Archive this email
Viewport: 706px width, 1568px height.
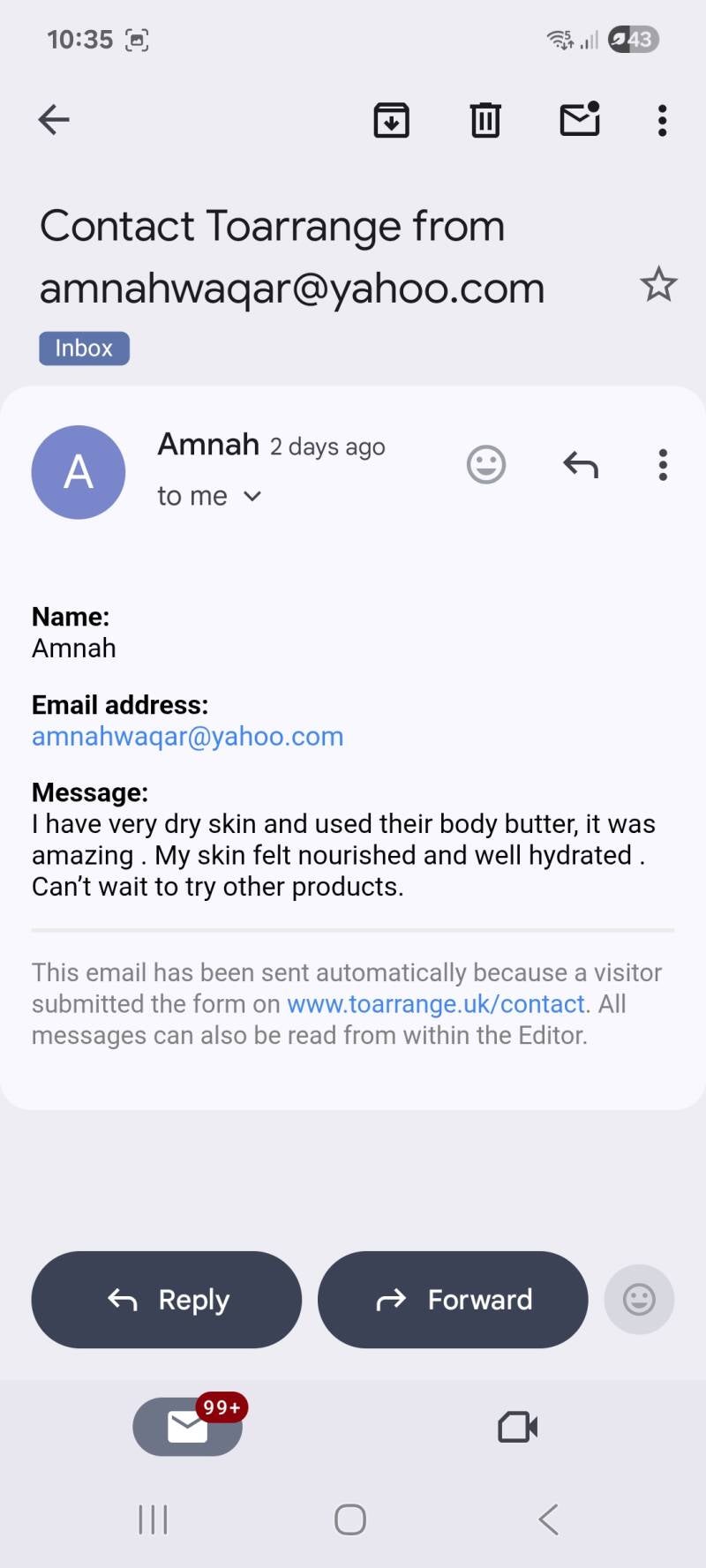coord(391,120)
